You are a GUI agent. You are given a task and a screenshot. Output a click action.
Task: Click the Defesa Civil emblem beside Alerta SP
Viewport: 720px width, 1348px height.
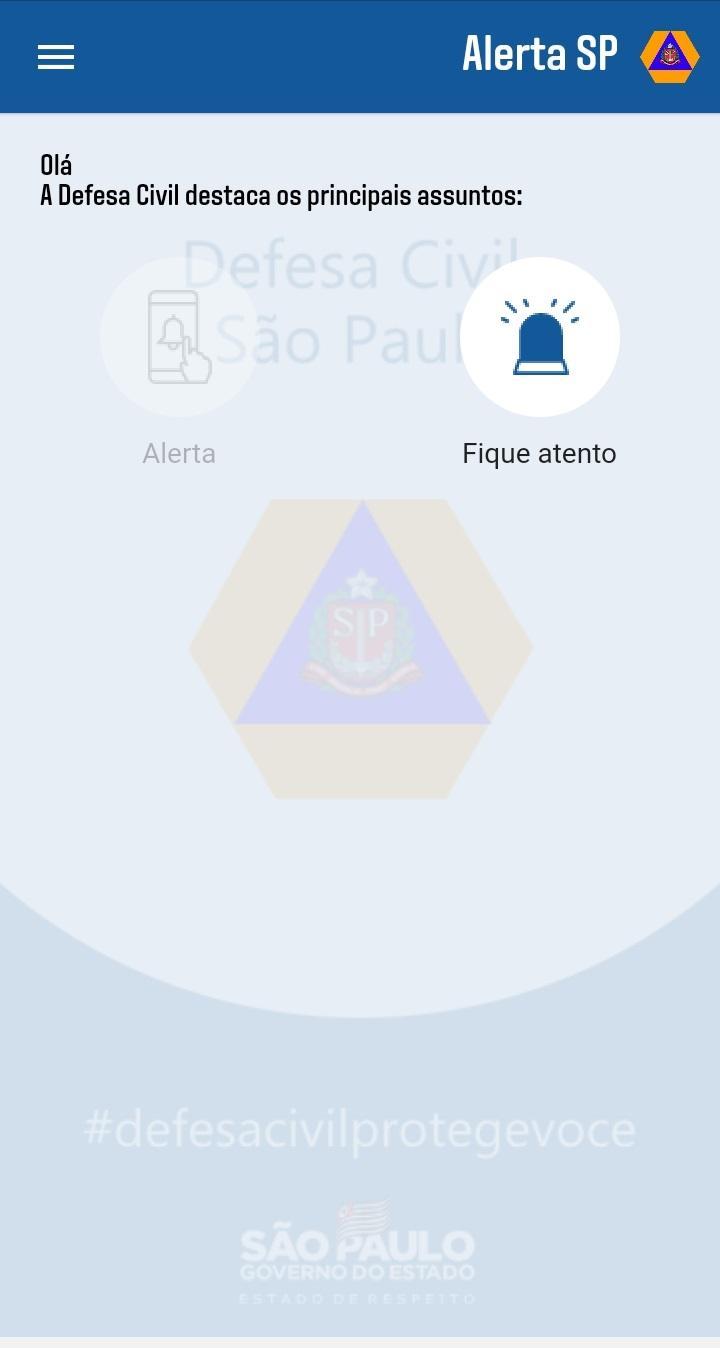tap(672, 56)
